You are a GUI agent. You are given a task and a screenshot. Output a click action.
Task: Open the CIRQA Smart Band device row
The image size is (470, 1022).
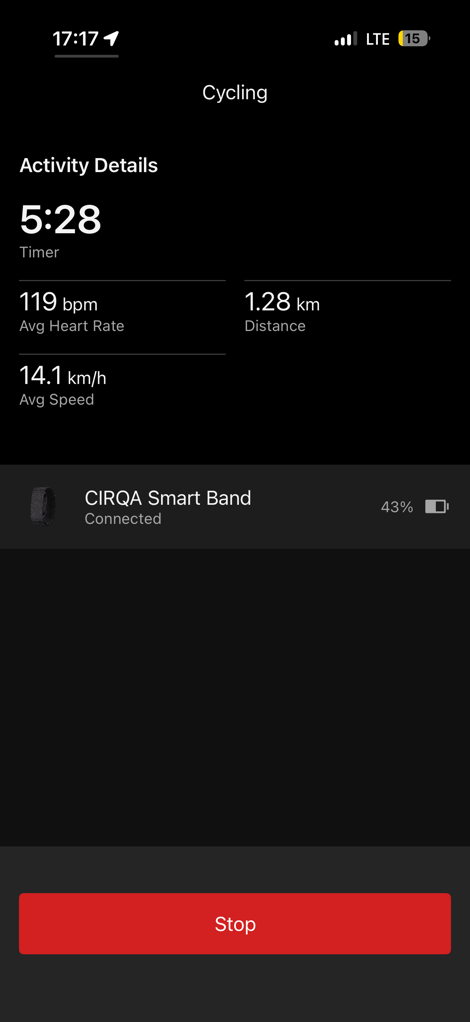(x=235, y=506)
